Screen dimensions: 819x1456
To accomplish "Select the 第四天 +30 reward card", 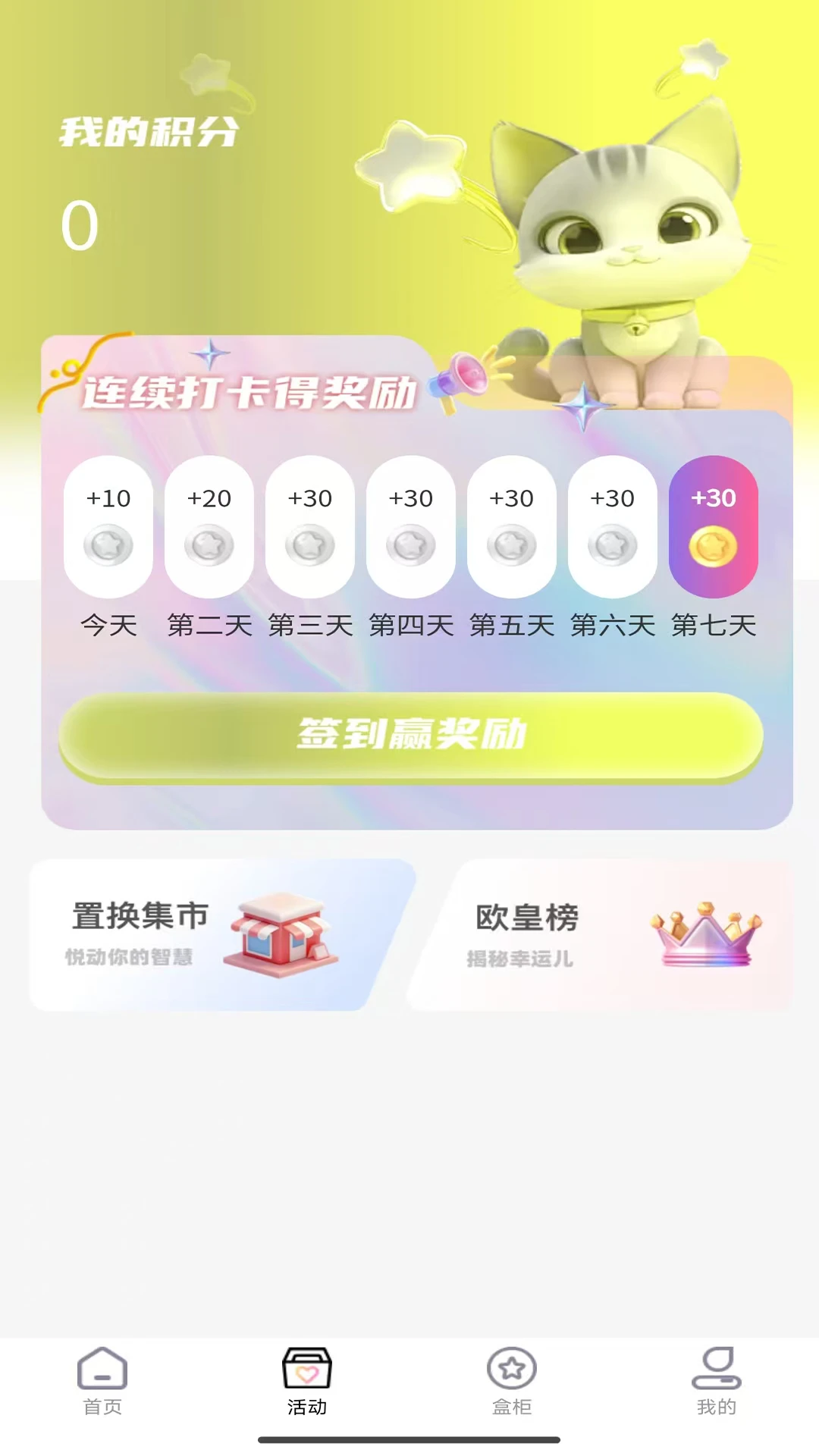I will point(410,529).
